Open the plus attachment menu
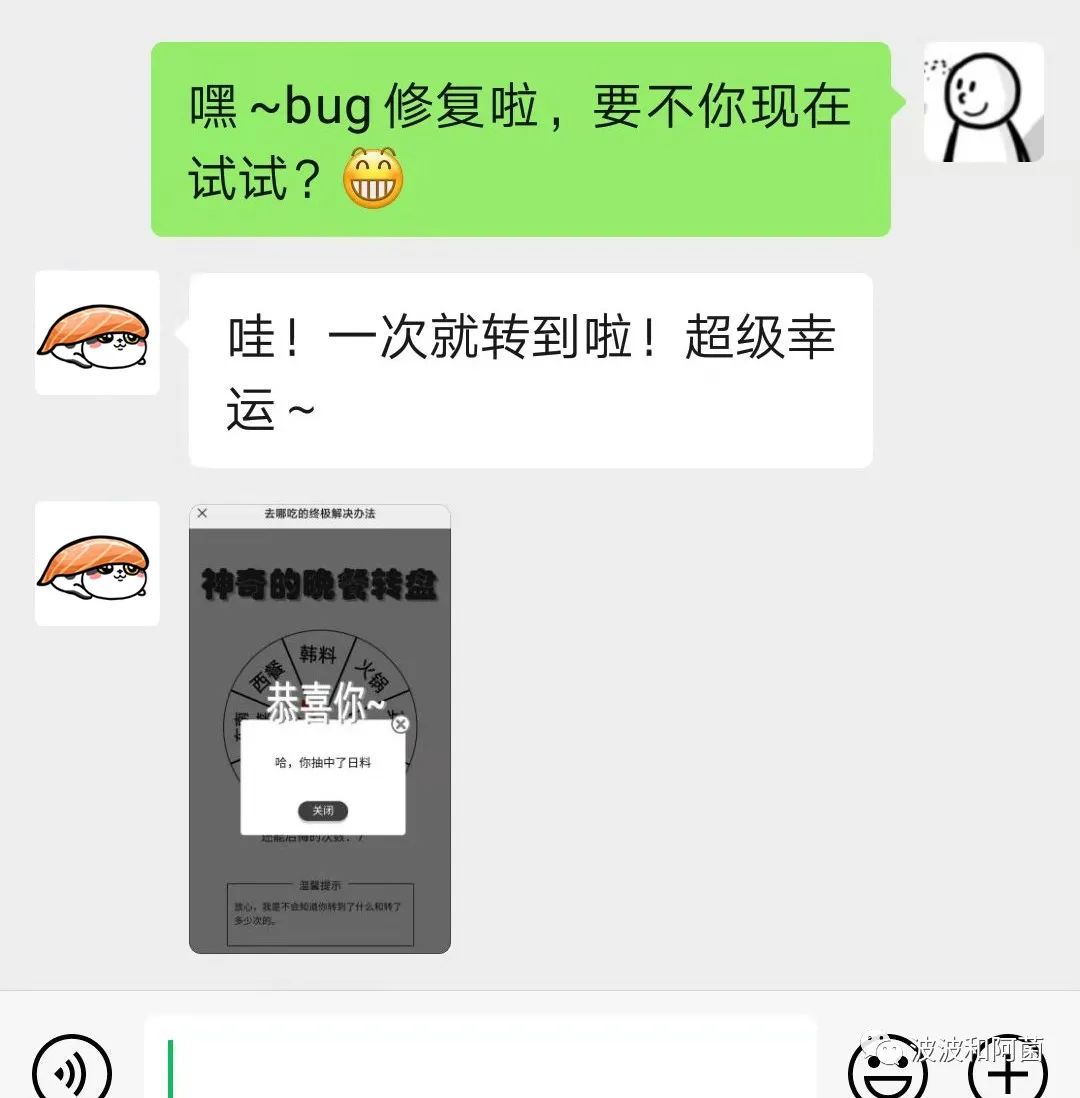The height and width of the screenshot is (1098, 1080). pos(1008,1070)
